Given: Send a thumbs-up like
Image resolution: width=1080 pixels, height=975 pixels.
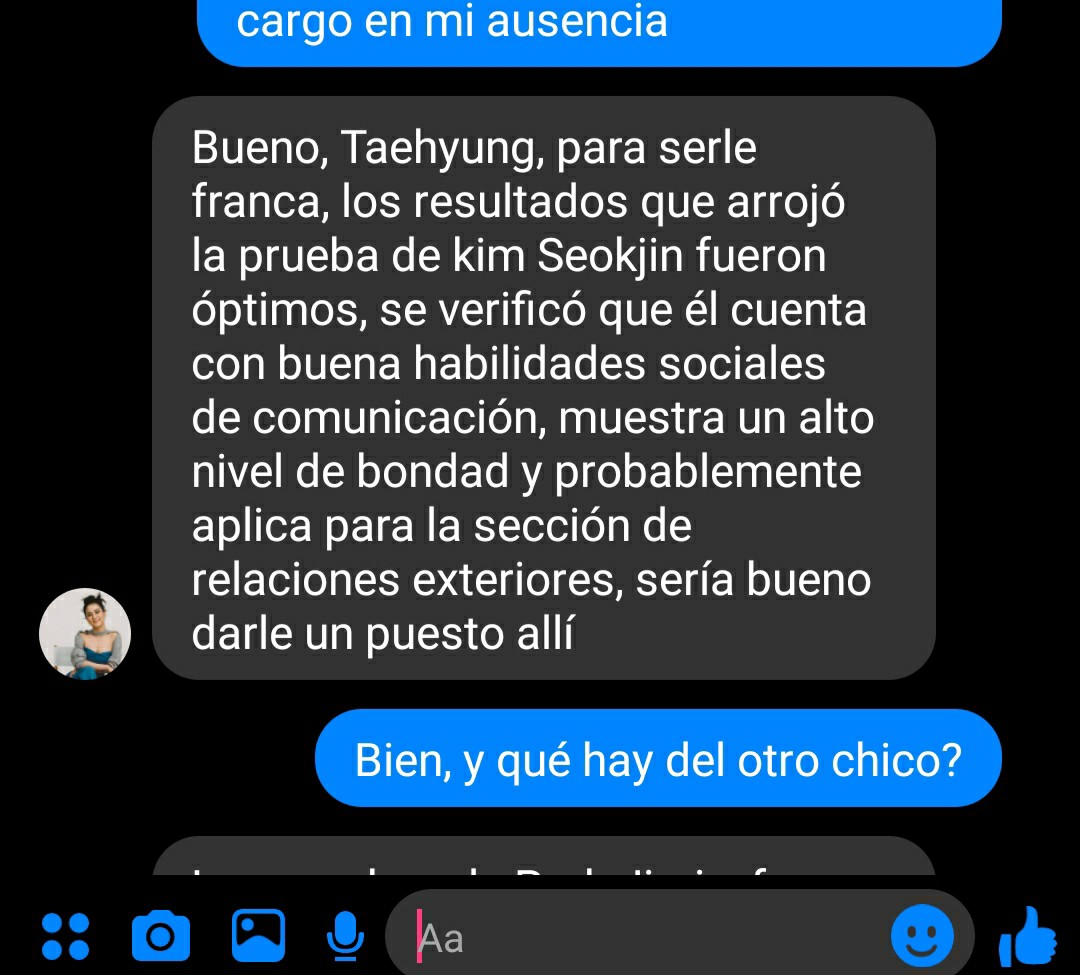Looking at the screenshot, I should point(1028,937).
